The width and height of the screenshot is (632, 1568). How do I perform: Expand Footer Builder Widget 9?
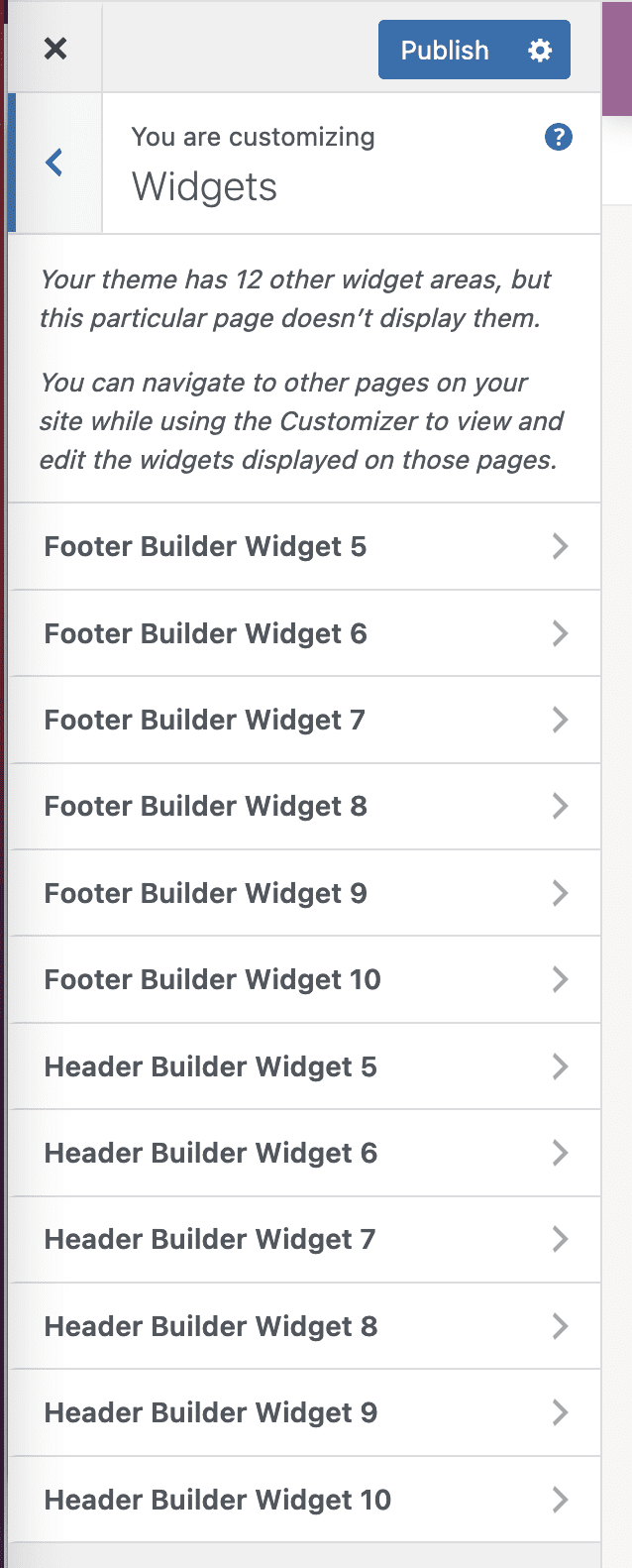(x=304, y=893)
